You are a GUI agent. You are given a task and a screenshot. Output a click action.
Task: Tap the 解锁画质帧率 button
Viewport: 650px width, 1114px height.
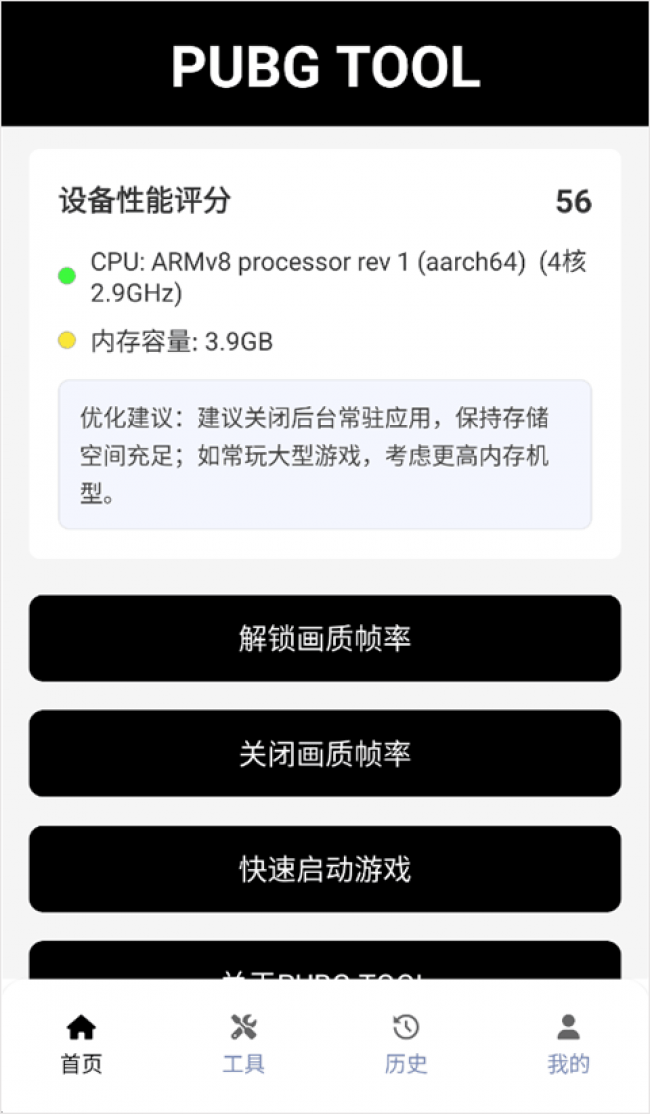pos(324,638)
